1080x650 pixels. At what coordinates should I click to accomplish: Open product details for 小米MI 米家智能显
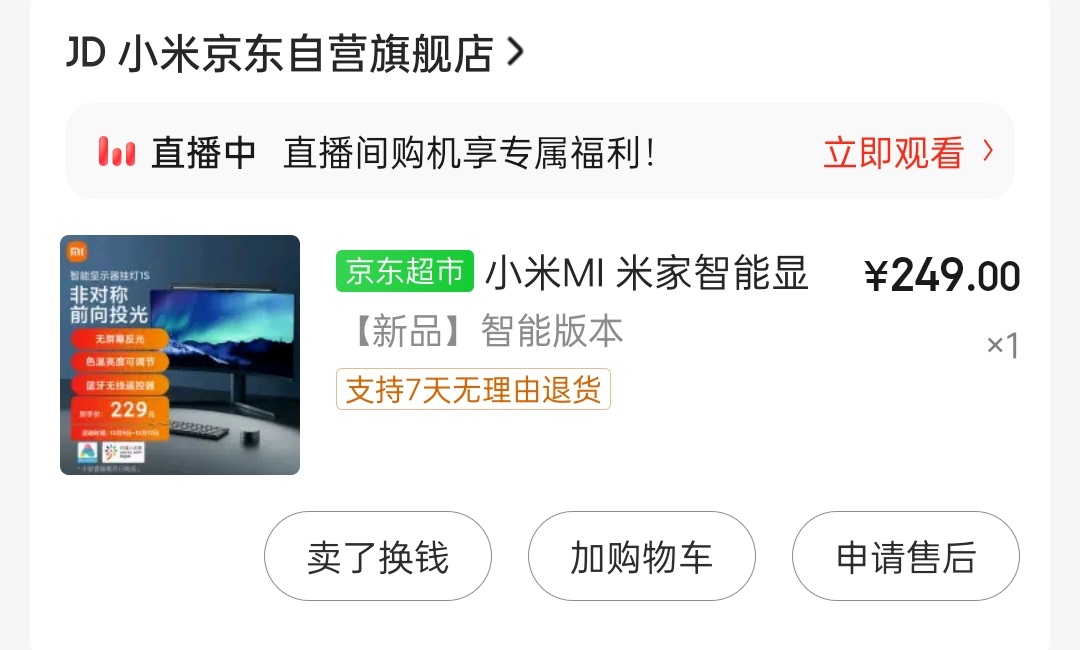tap(646, 273)
